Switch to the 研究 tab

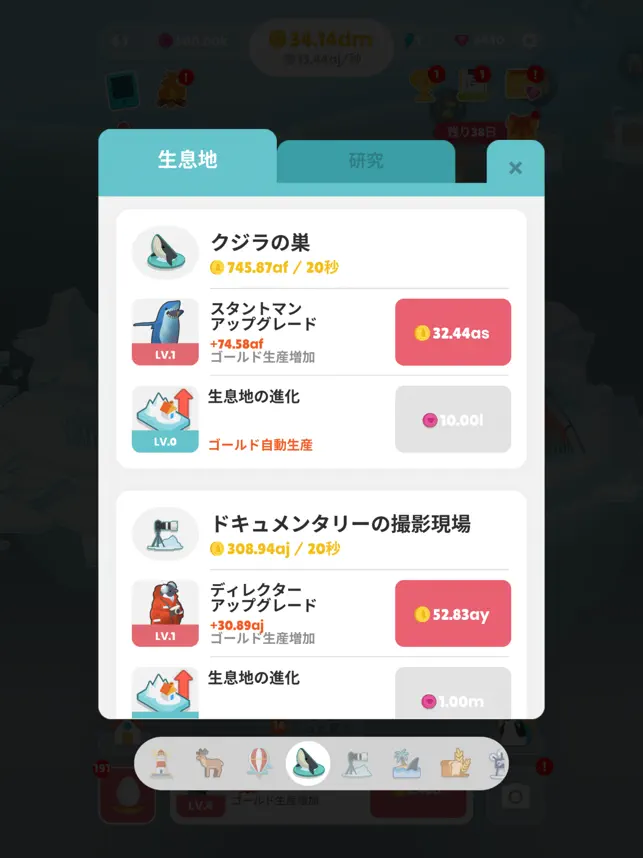pyautogui.click(x=366, y=160)
